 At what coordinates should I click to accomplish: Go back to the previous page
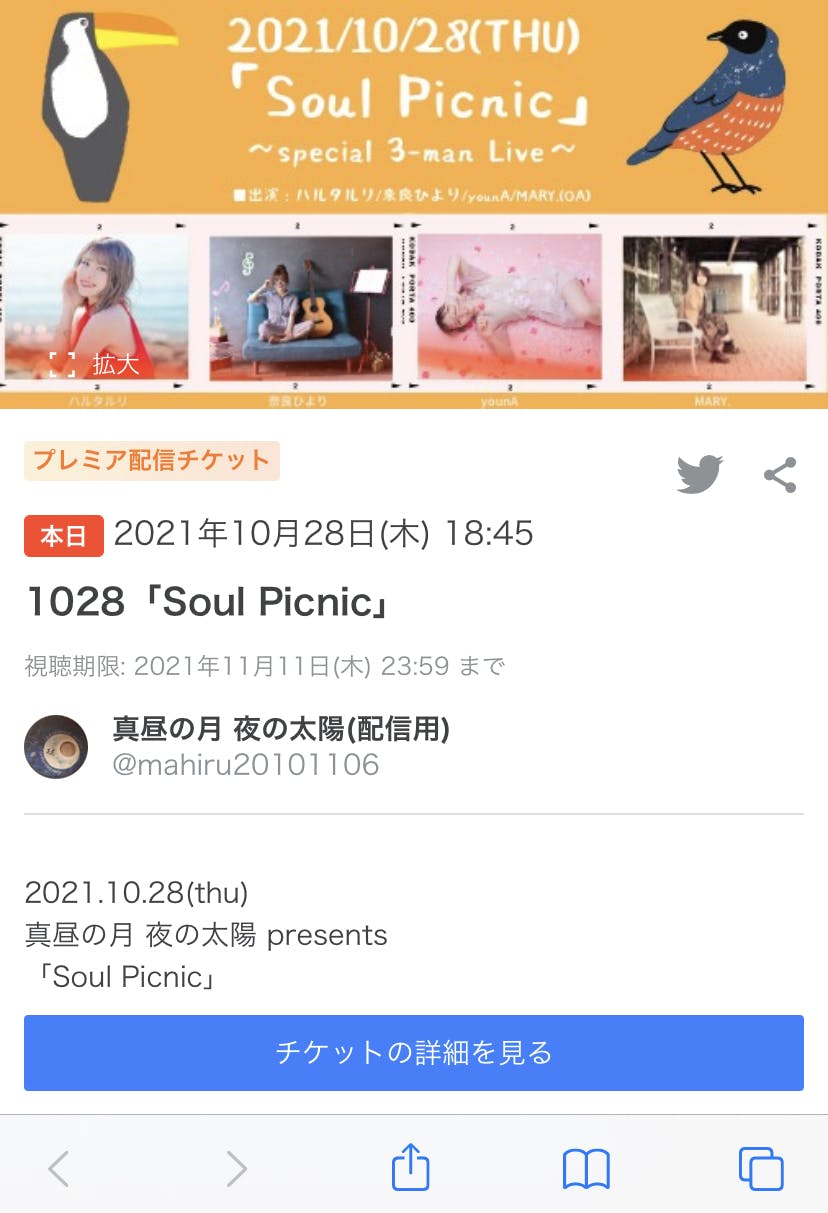[59, 1168]
